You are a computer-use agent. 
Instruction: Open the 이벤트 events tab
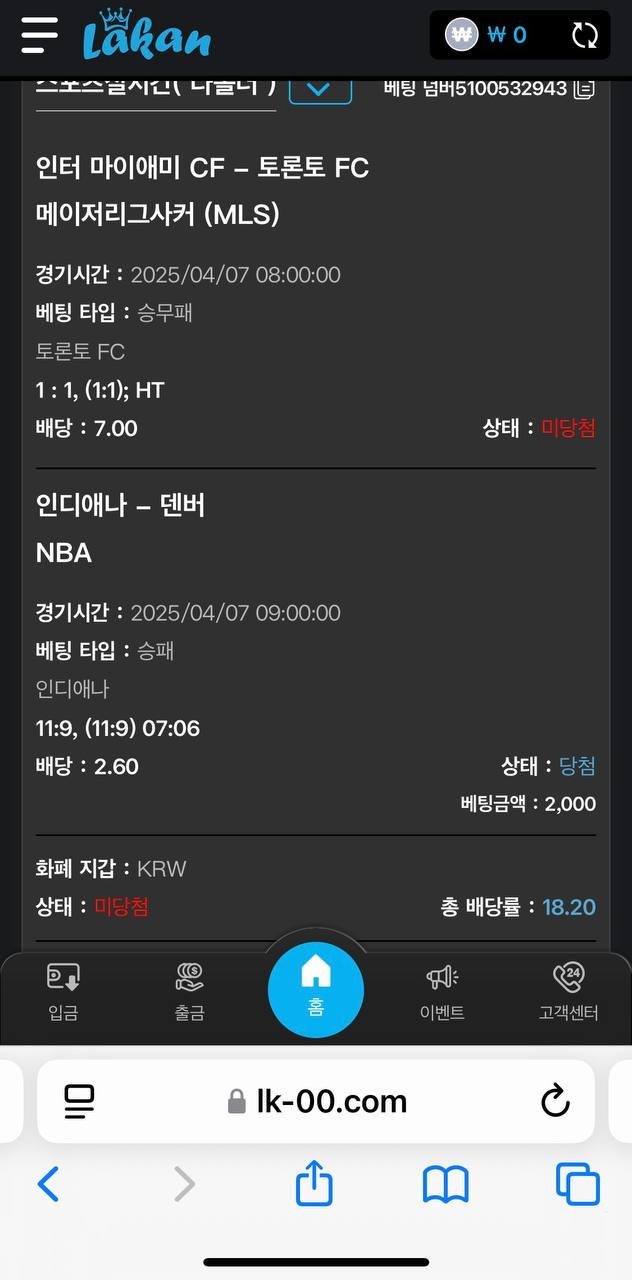coord(442,992)
